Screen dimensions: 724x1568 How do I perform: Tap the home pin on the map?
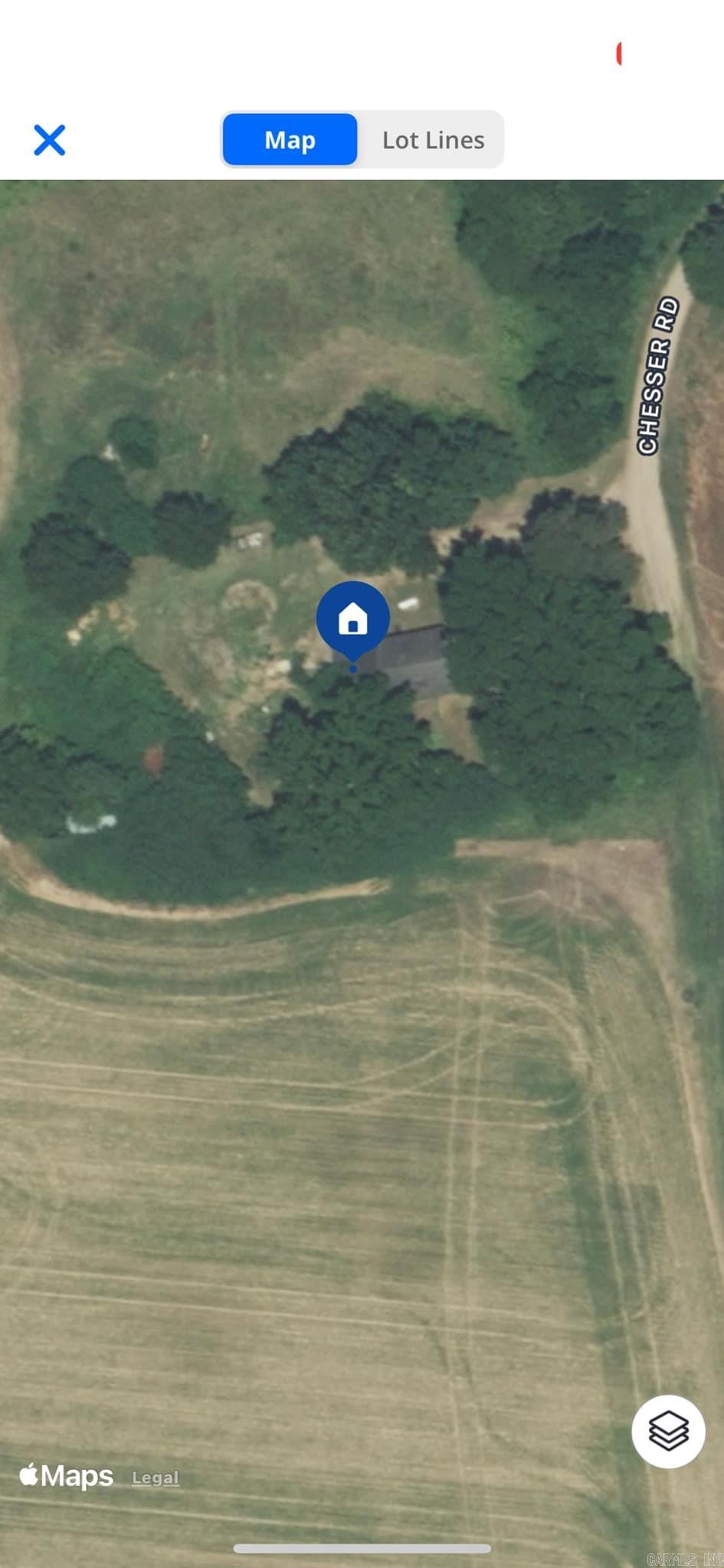click(x=353, y=619)
